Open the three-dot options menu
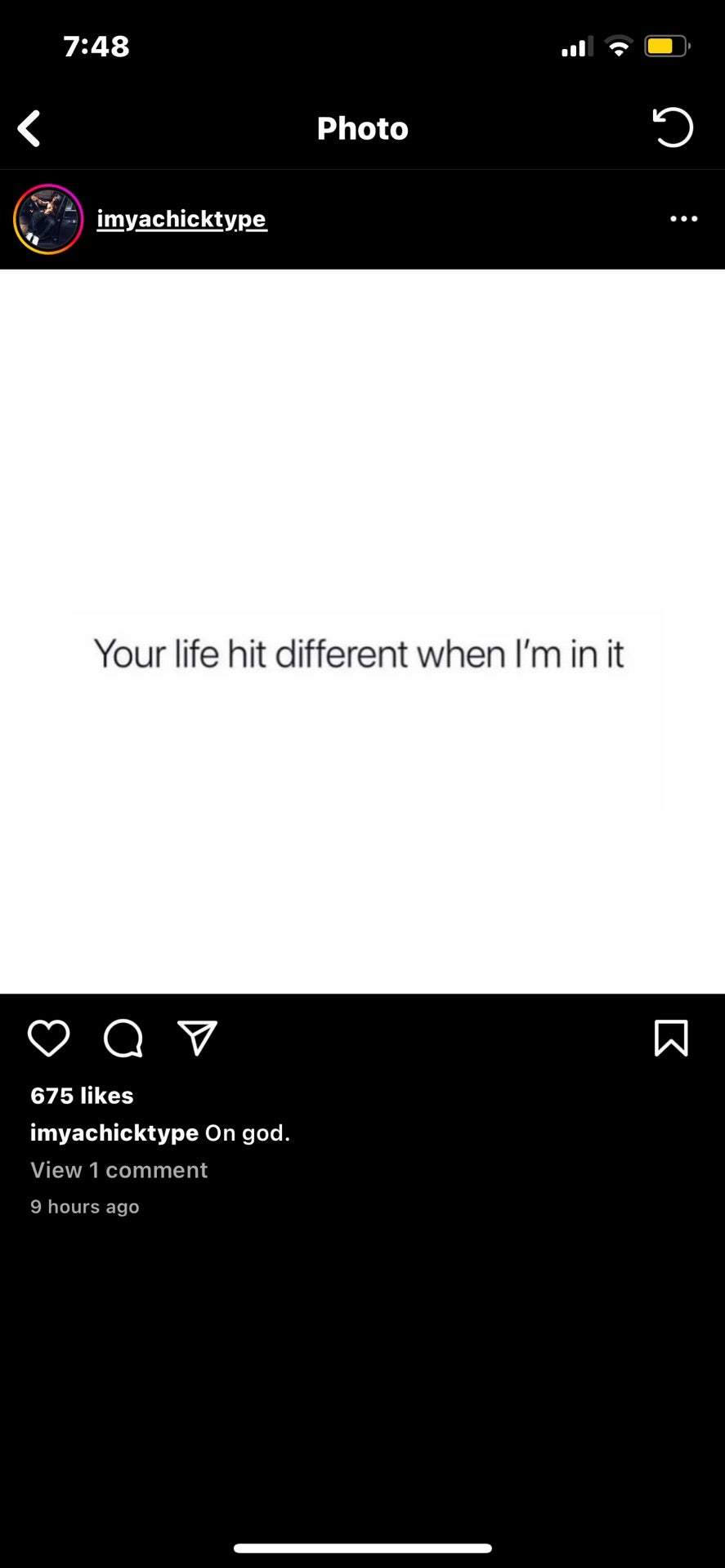 pos(683,219)
